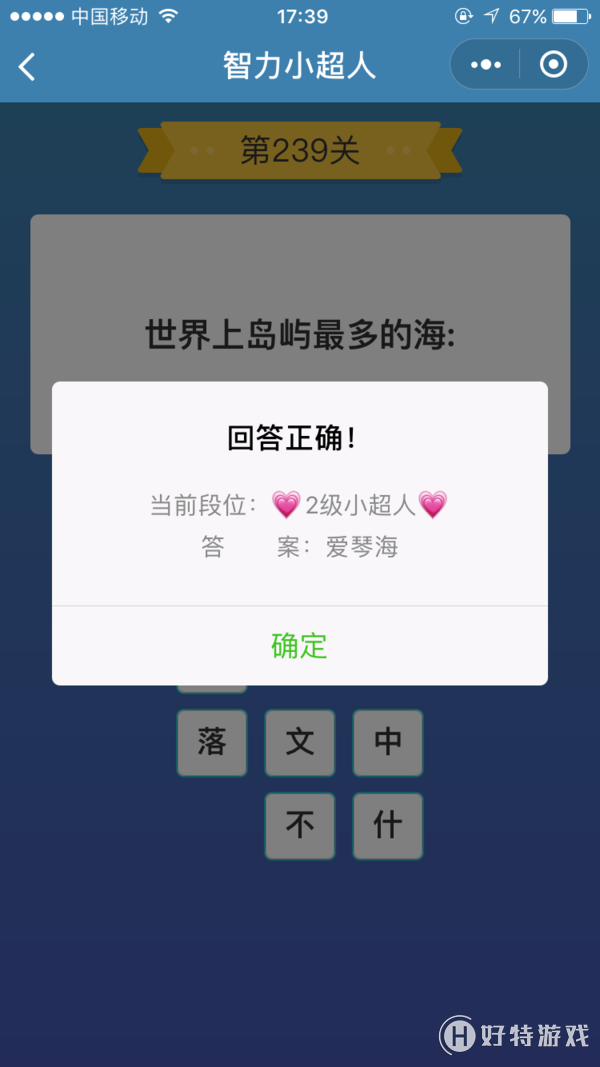This screenshot has height=1067, width=600.
Task: Choose the character tile 不
Action: point(300,825)
